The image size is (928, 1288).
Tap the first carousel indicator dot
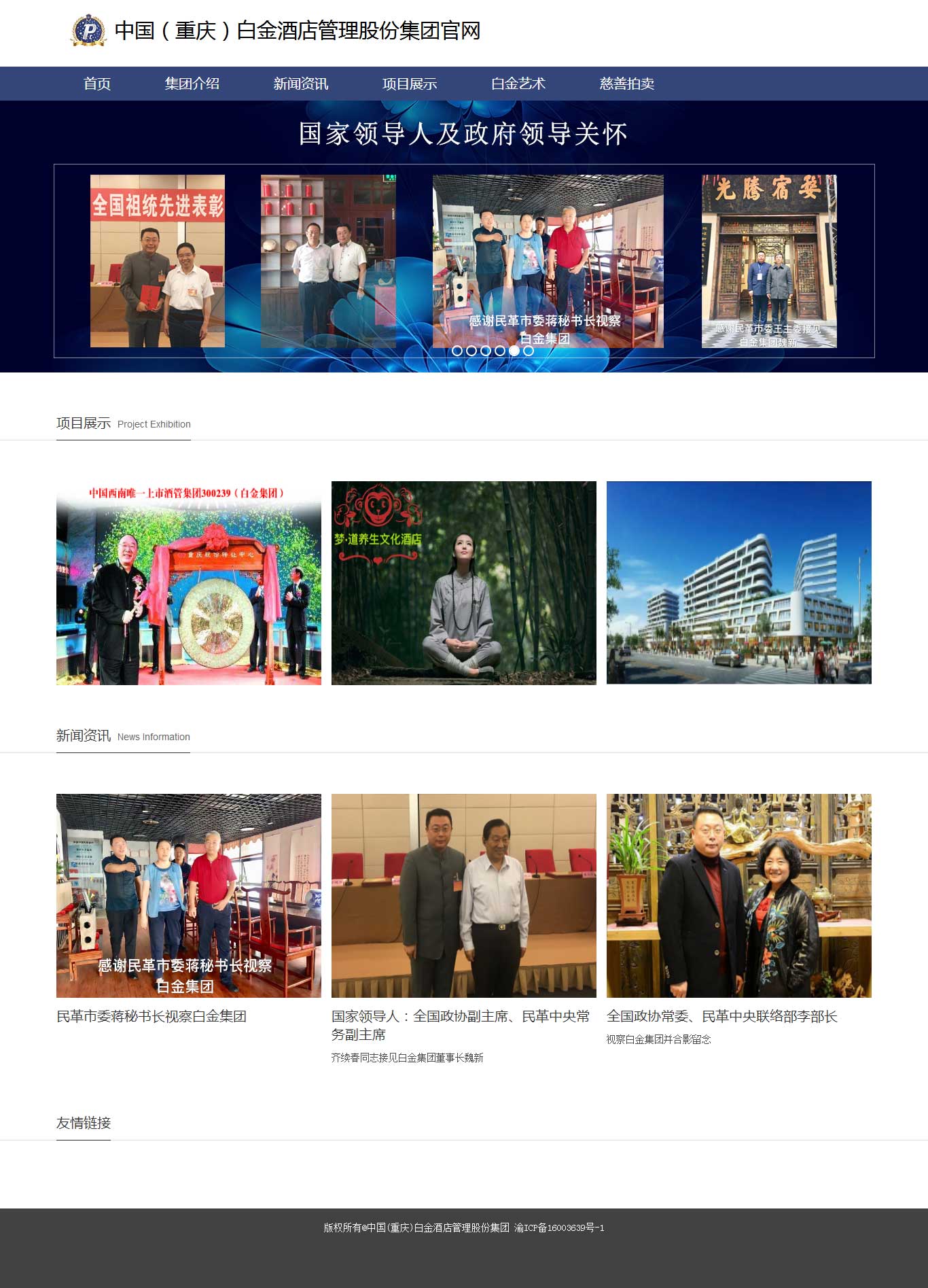(x=457, y=351)
